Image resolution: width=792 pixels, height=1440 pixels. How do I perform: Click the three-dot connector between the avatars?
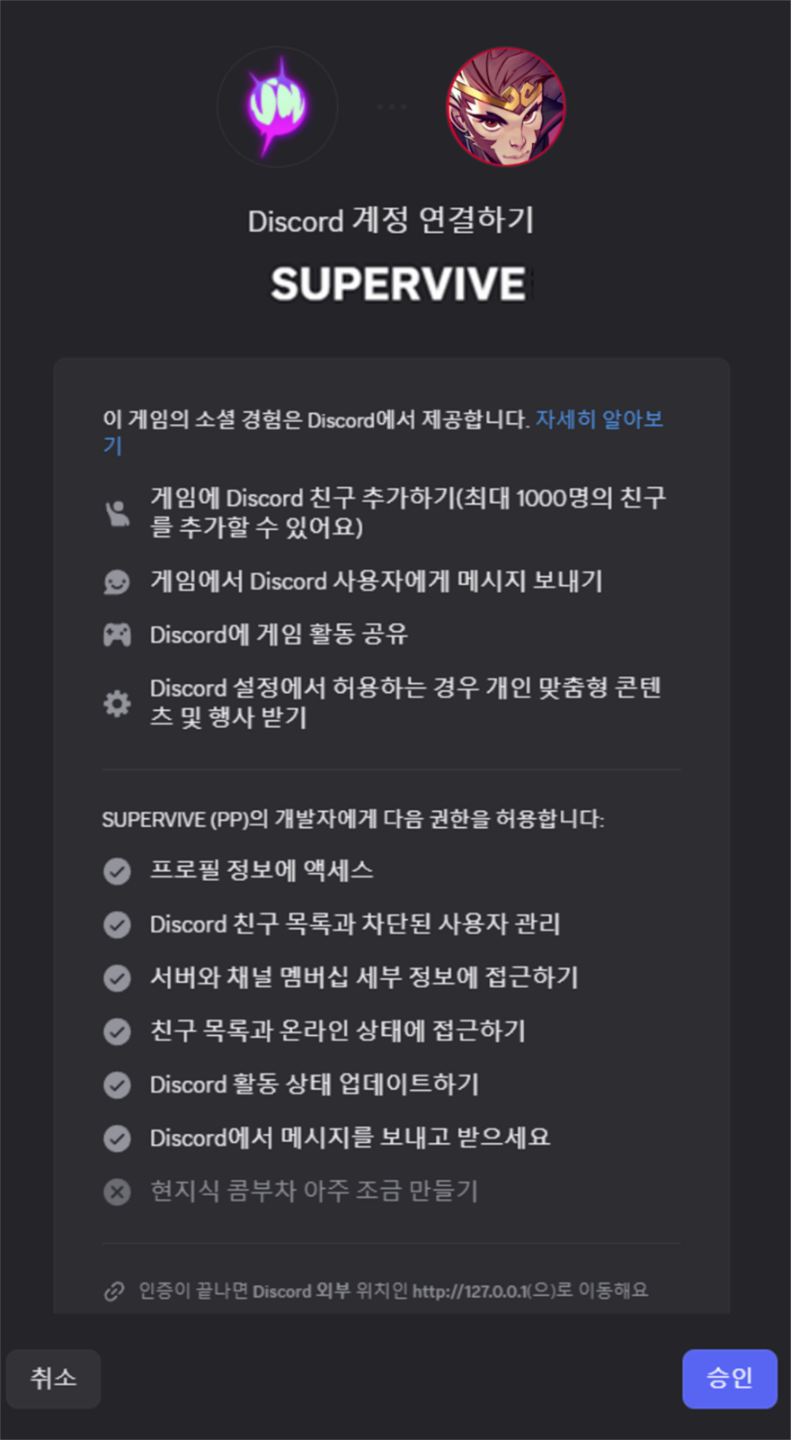point(391,105)
